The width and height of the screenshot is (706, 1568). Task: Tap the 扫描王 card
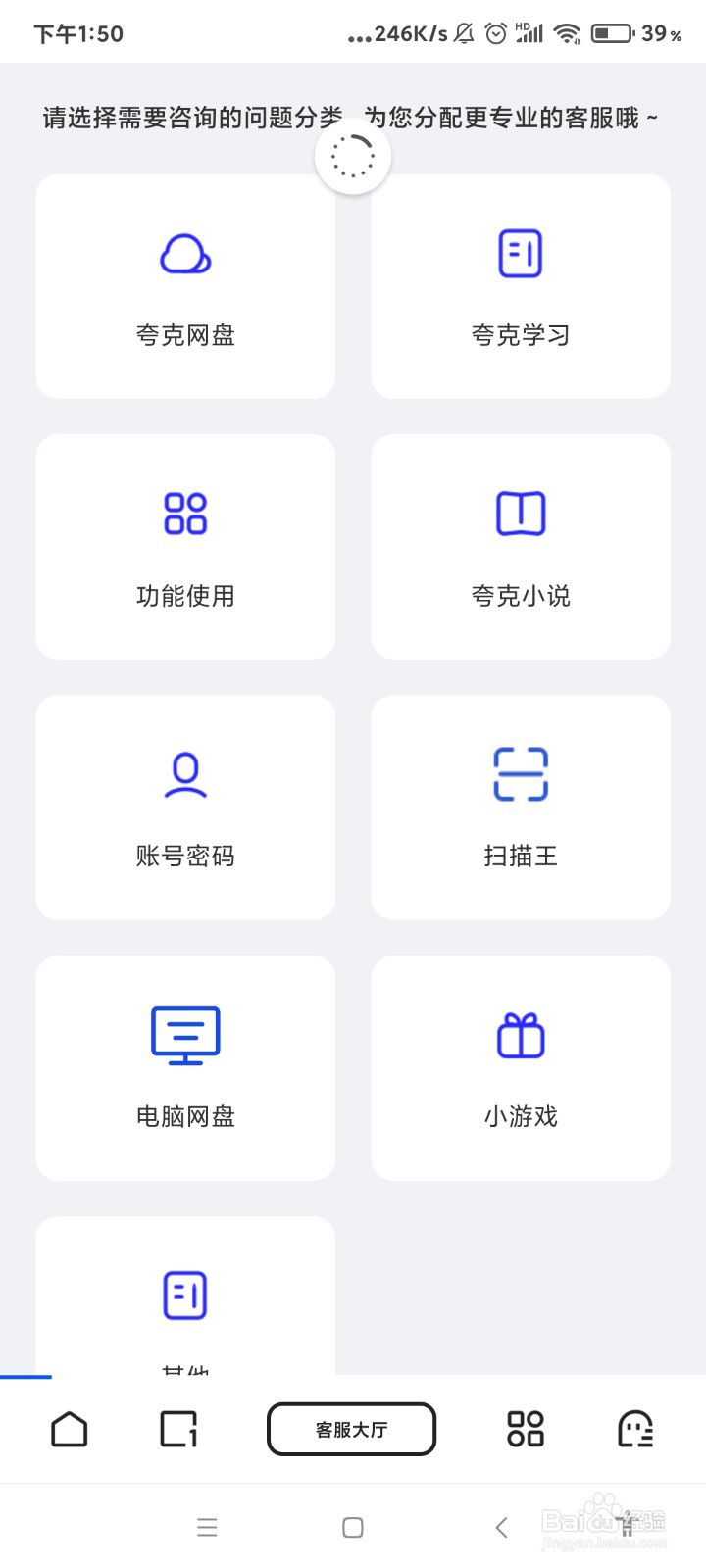[521, 808]
